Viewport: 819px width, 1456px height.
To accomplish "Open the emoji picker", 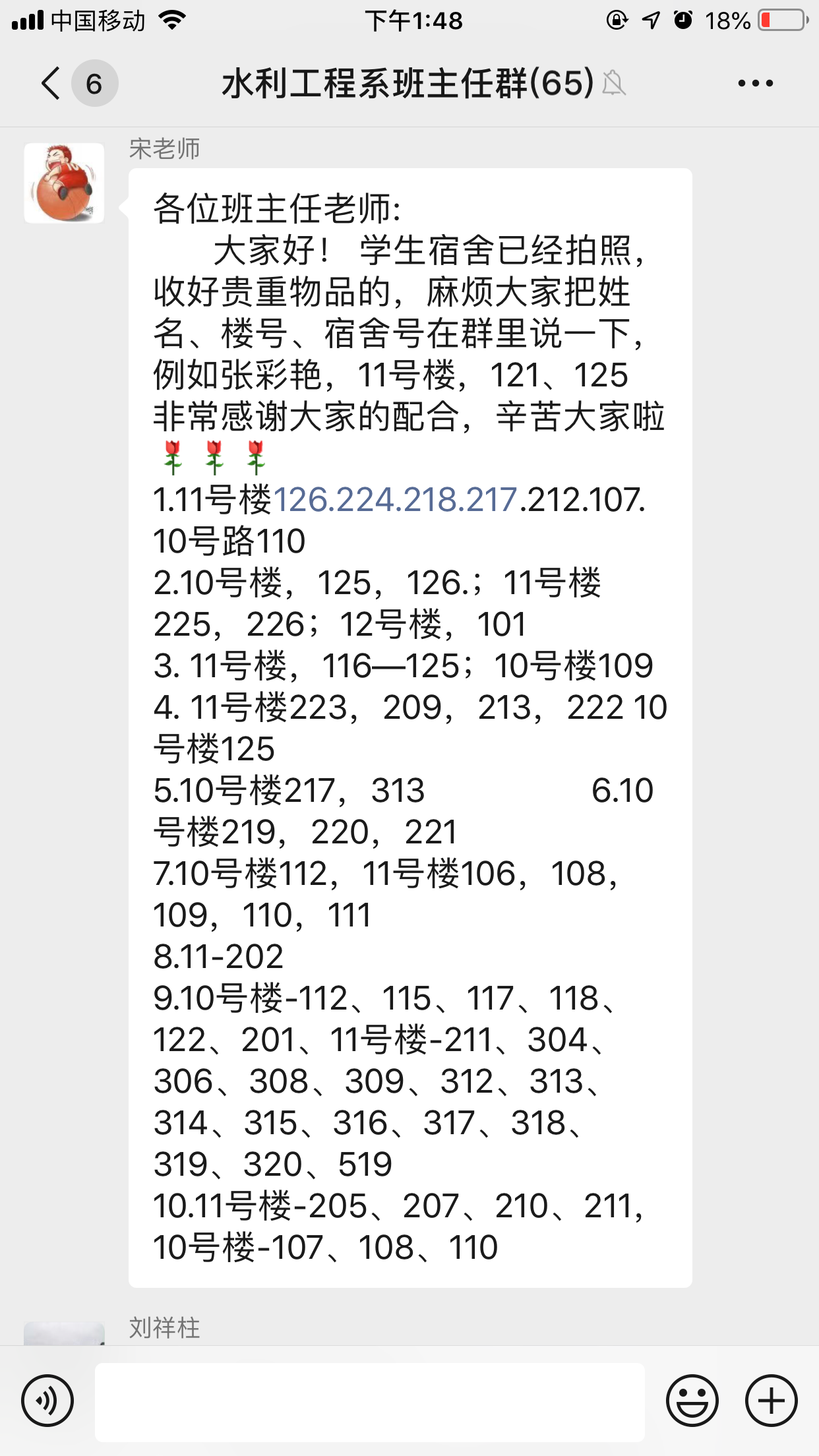I will [x=692, y=1401].
